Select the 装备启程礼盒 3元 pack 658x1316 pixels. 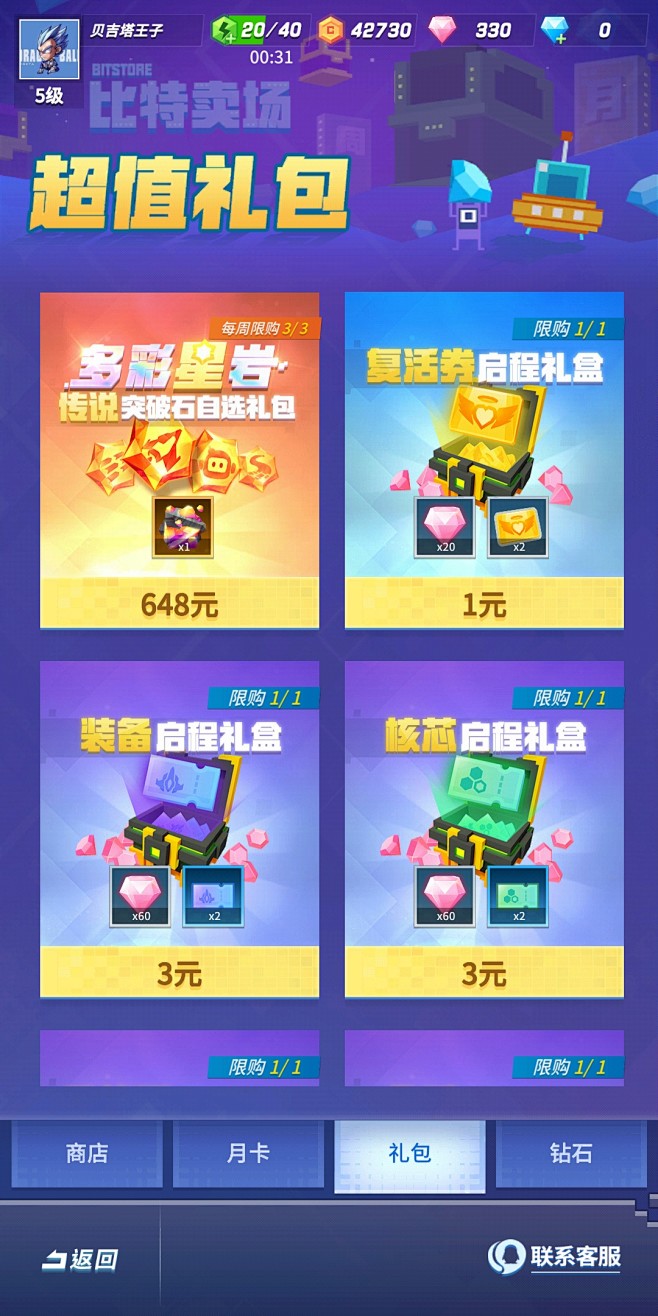(179, 829)
